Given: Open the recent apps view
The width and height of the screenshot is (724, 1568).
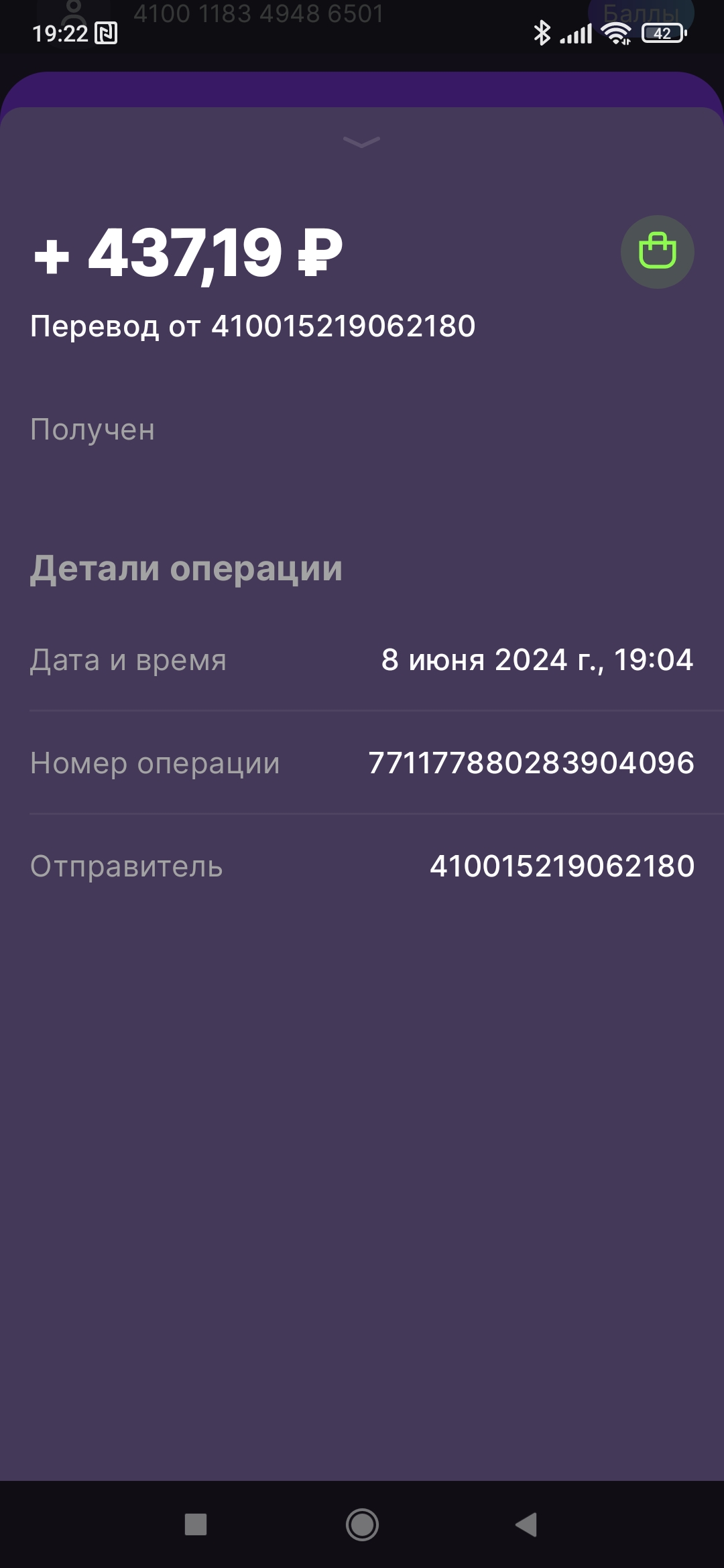Looking at the screenshot, I should 196,1524.
